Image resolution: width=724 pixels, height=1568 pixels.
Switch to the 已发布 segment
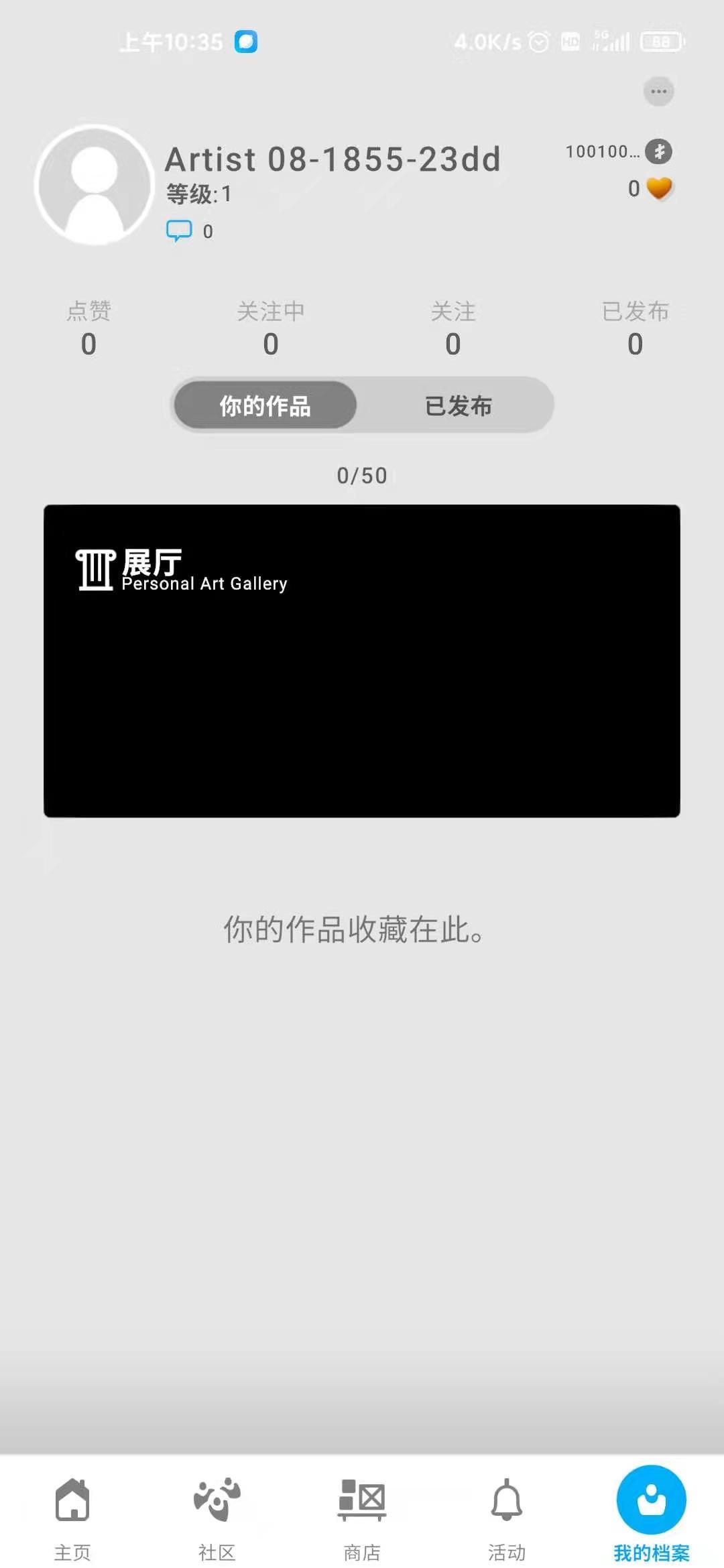coord(459,405)
